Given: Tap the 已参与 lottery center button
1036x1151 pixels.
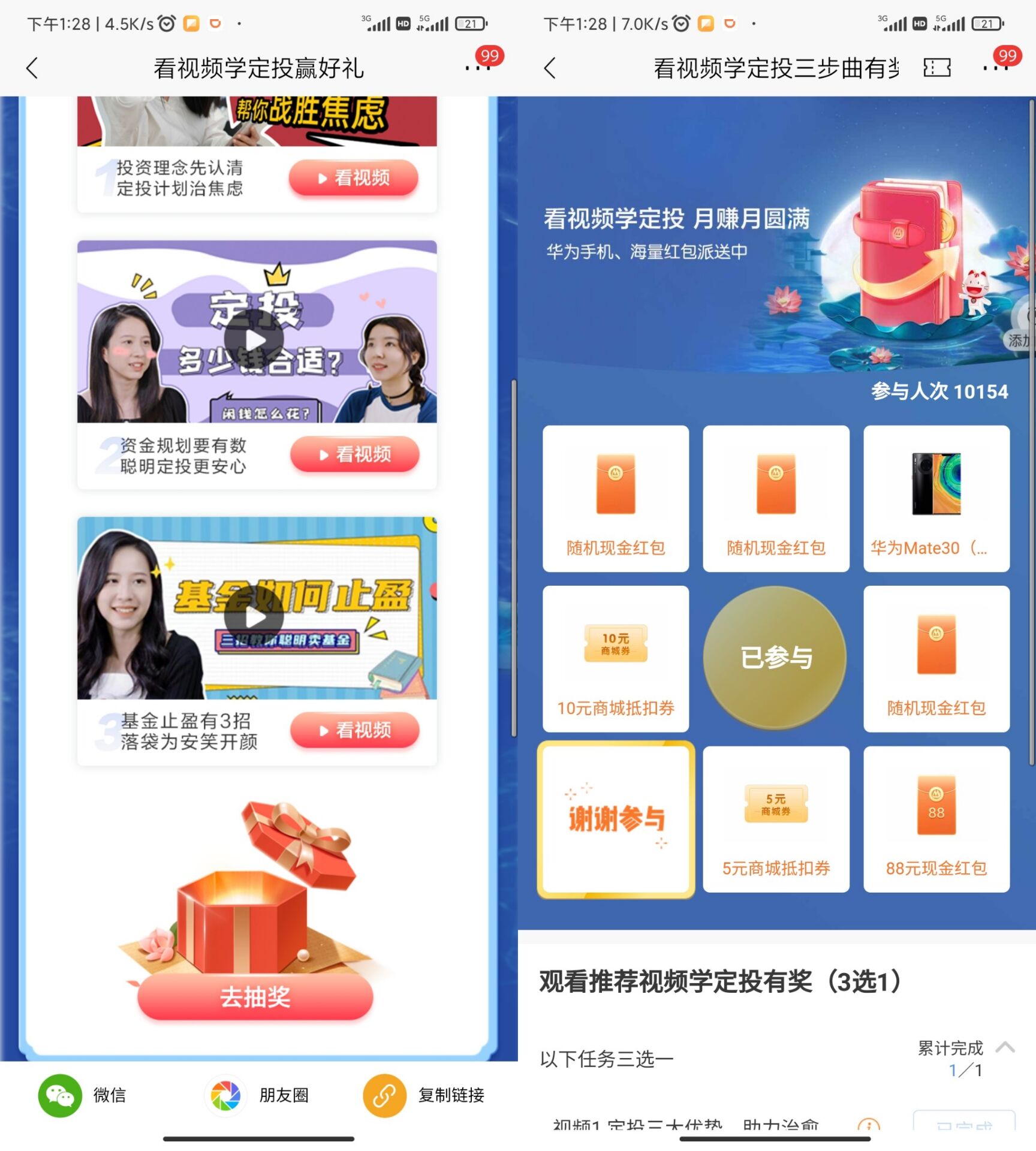Looking at the screenshot, I should pos(775,658).
